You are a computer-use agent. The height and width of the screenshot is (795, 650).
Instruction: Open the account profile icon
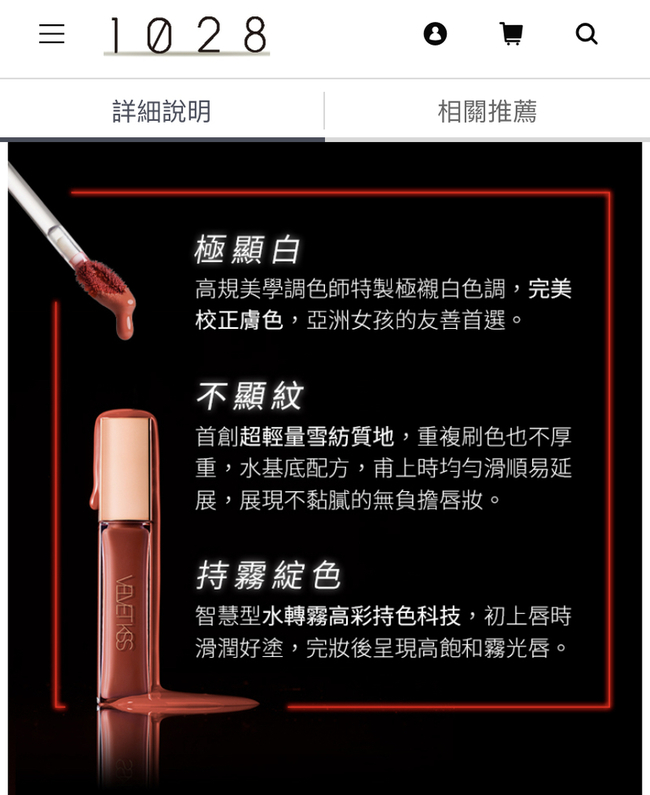[x=435, y=34]
